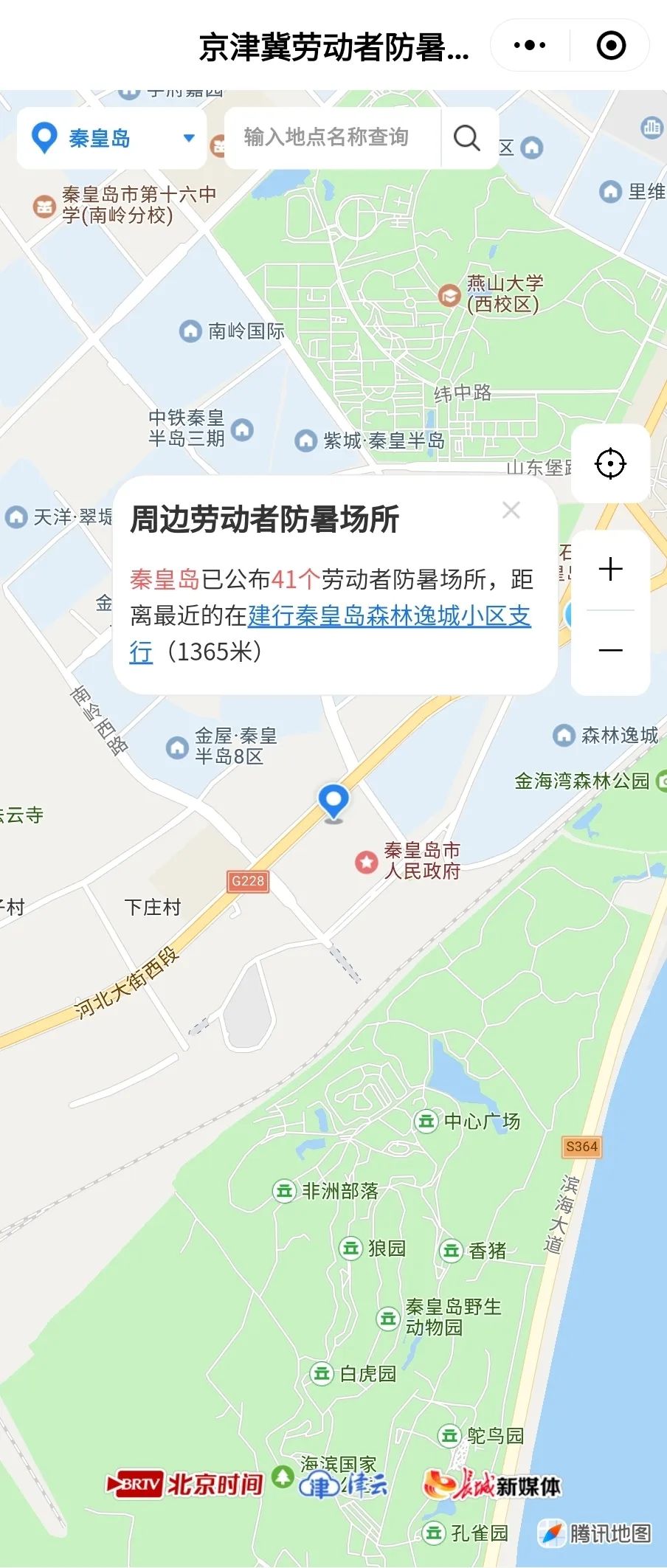Click the recenter crosshair locate icon
The height and width of the screenshot is (1568, 667).
pyautogui.click(x=609, y=463)
